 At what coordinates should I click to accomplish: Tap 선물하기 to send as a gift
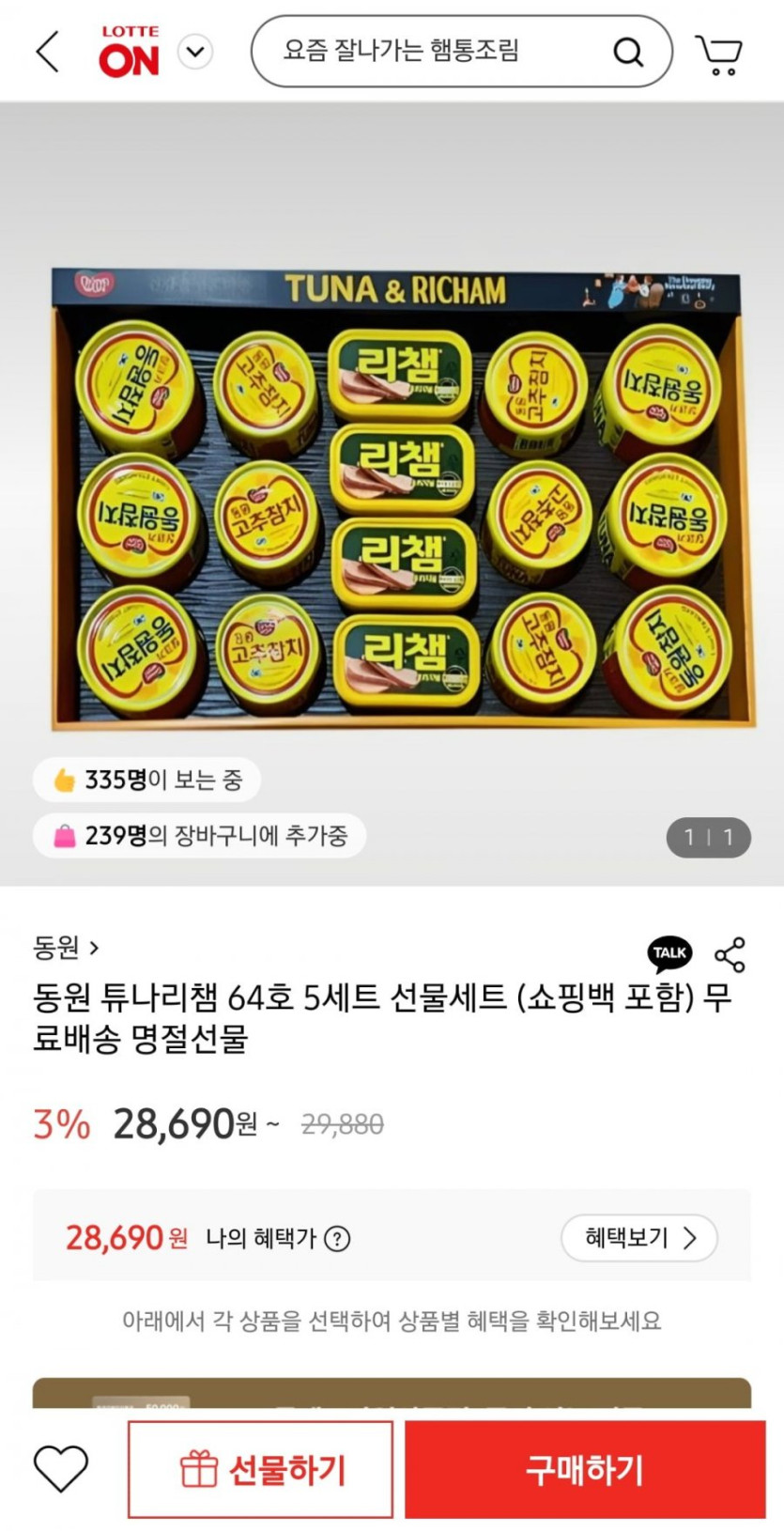click(261, 1470)
